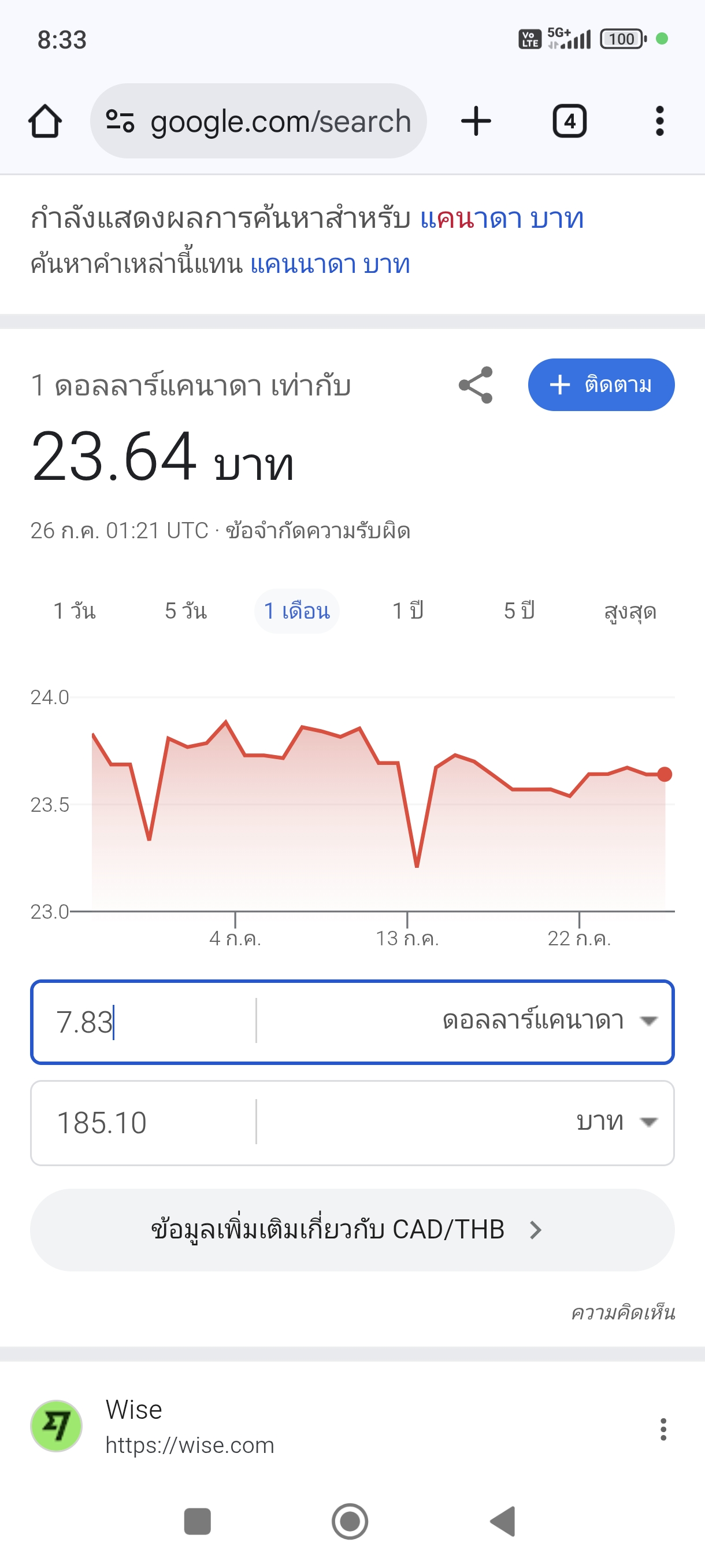Share the currency conversion result
Image resolution: width=705 pixels, height=1568 pixels.
click(x=476, y=384)
